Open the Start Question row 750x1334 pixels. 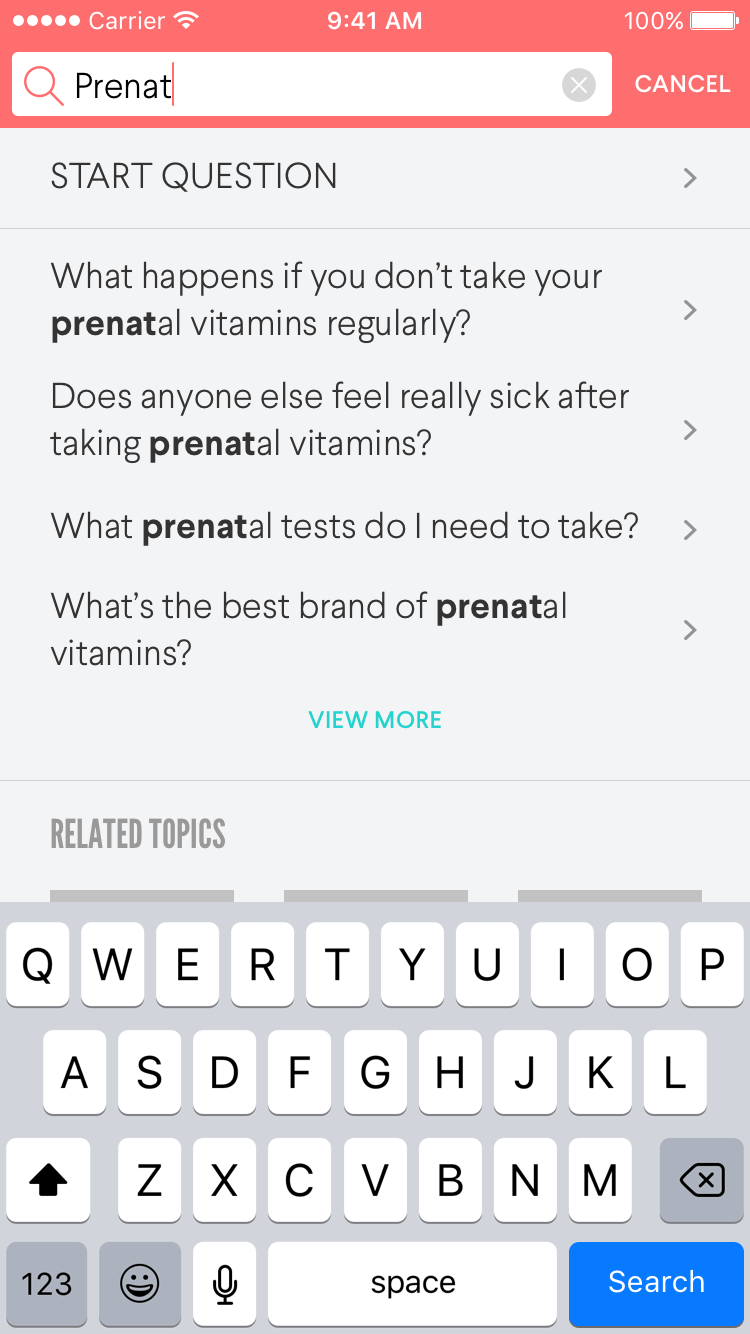374,177
